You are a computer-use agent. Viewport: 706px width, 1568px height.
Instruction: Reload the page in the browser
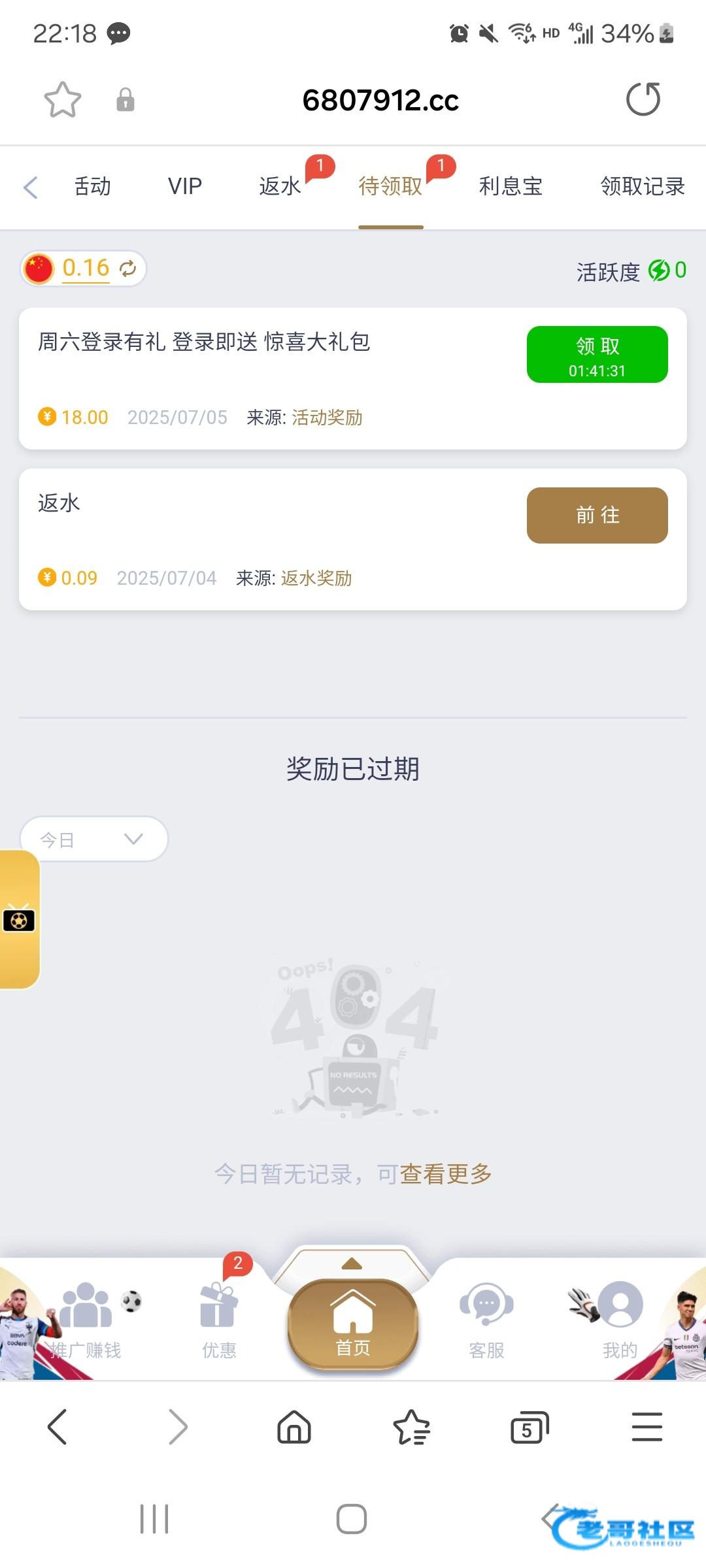point(643,99)
